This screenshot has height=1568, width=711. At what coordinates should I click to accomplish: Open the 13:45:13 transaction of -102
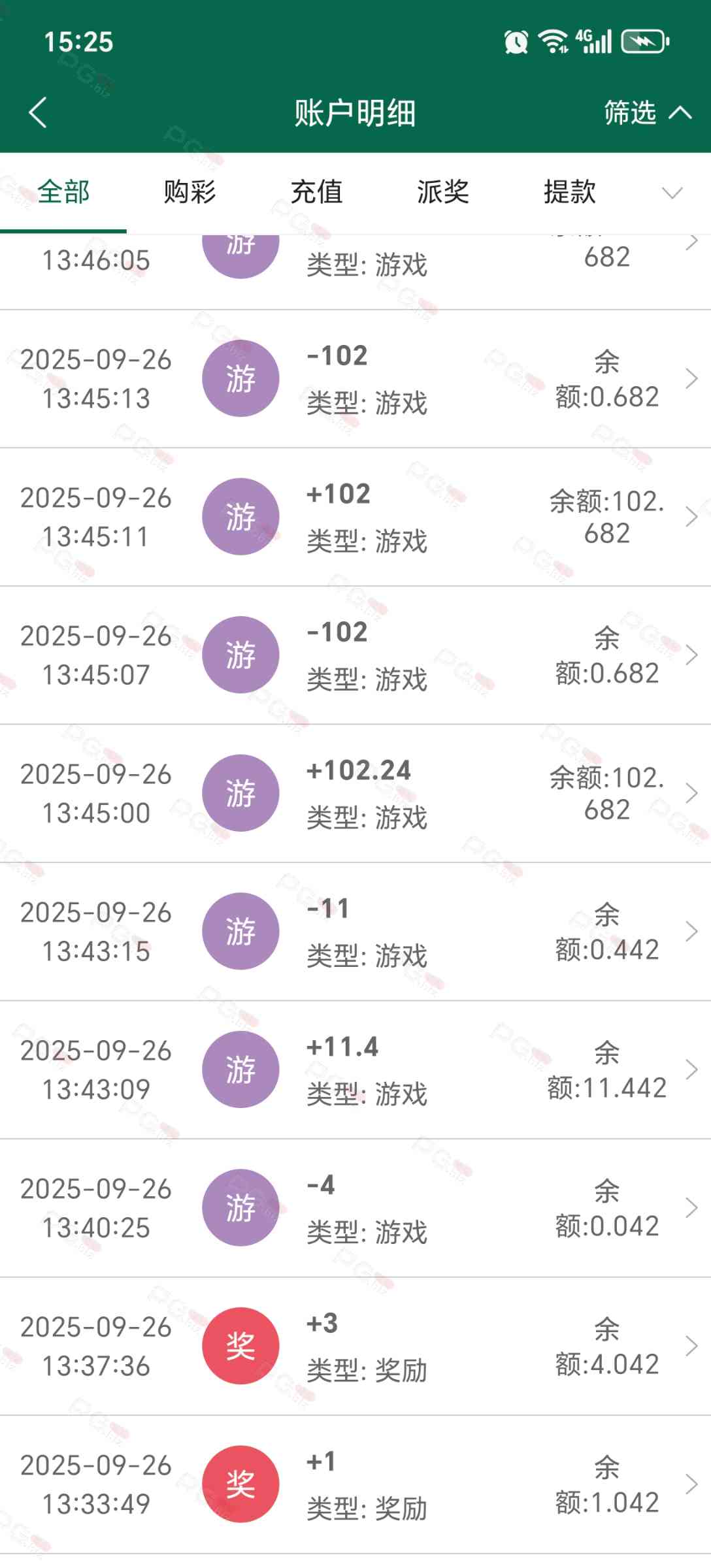(355, 379)
